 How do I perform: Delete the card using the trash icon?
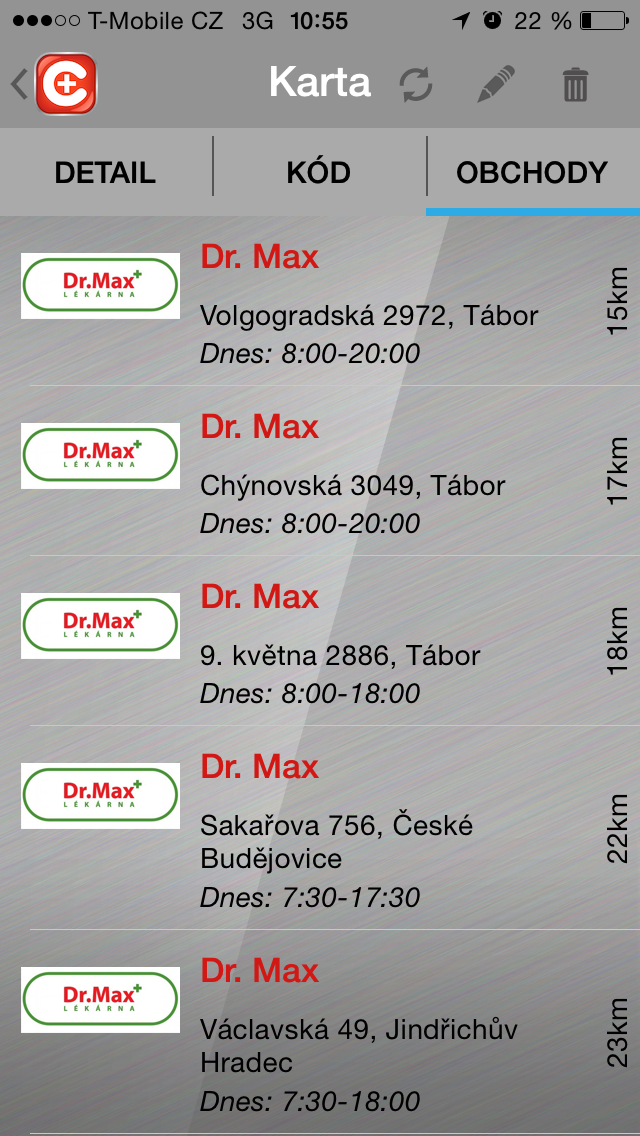click(x=575, y=84)
